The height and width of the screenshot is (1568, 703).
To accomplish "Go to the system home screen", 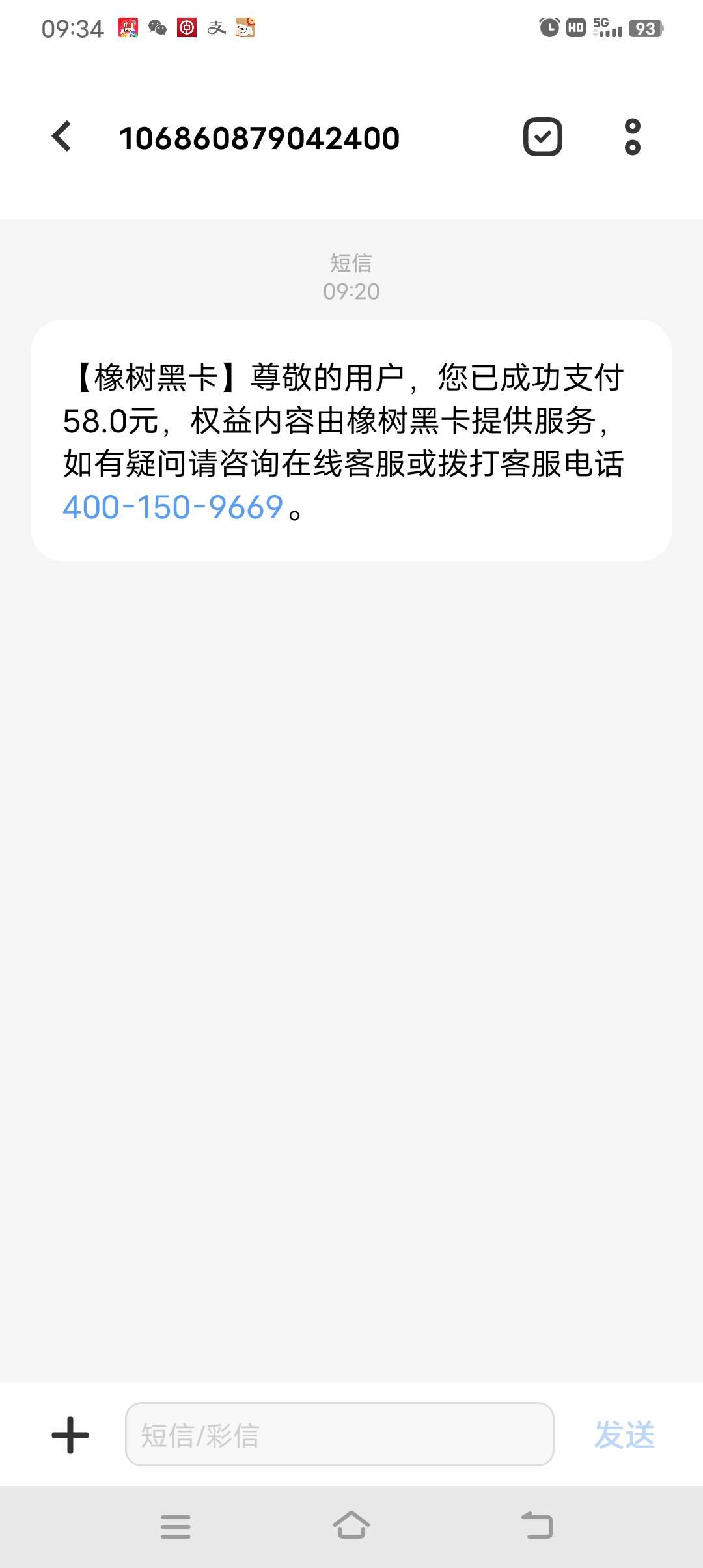I will click(x=351, y=1525).
